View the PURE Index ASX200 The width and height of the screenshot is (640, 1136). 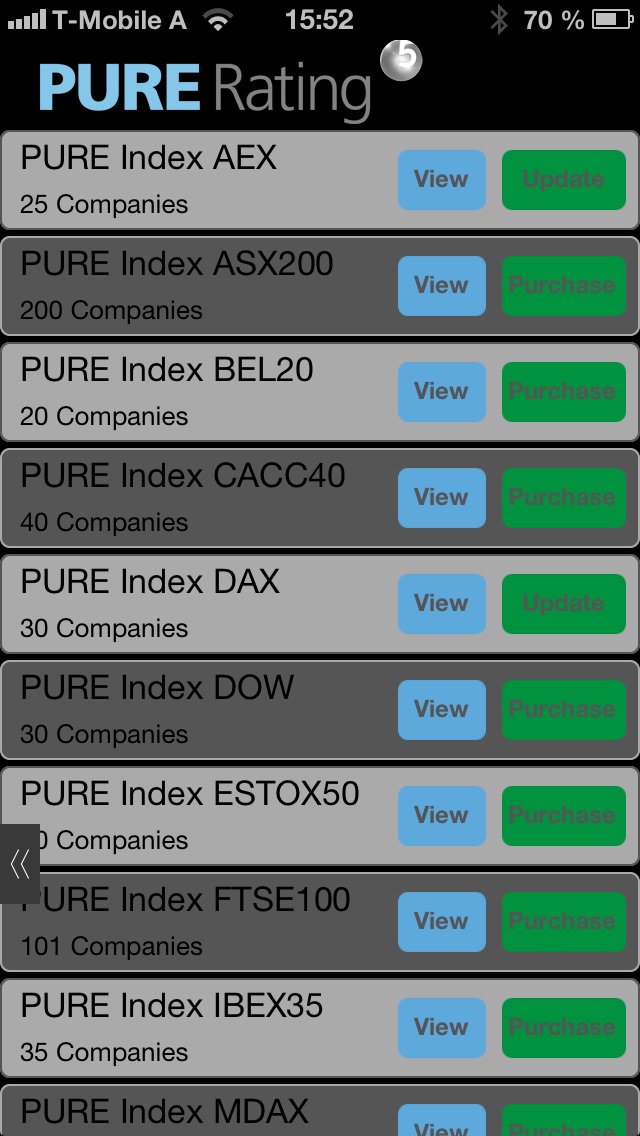441,285
